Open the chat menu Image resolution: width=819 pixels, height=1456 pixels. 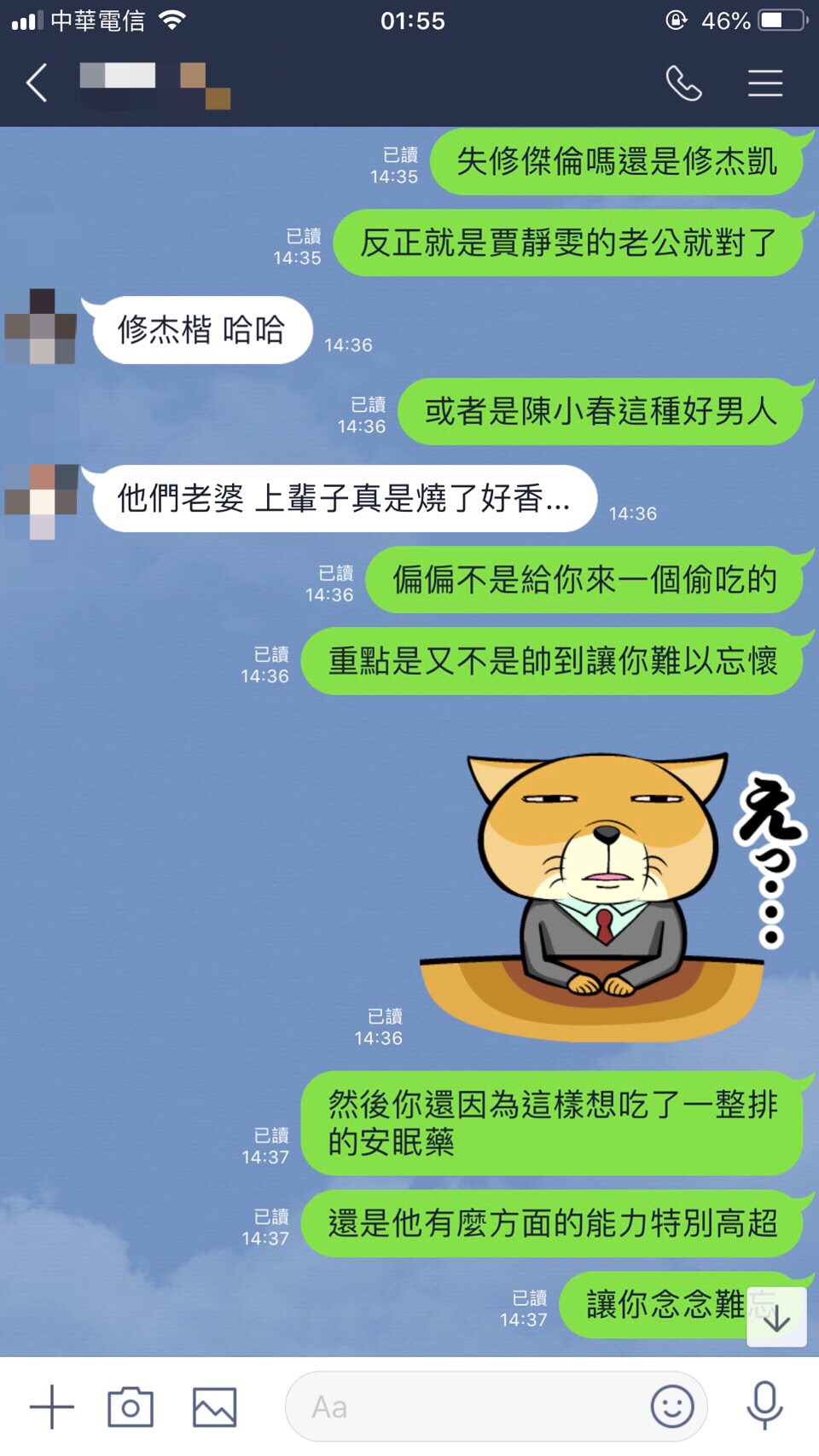(764, 84)
